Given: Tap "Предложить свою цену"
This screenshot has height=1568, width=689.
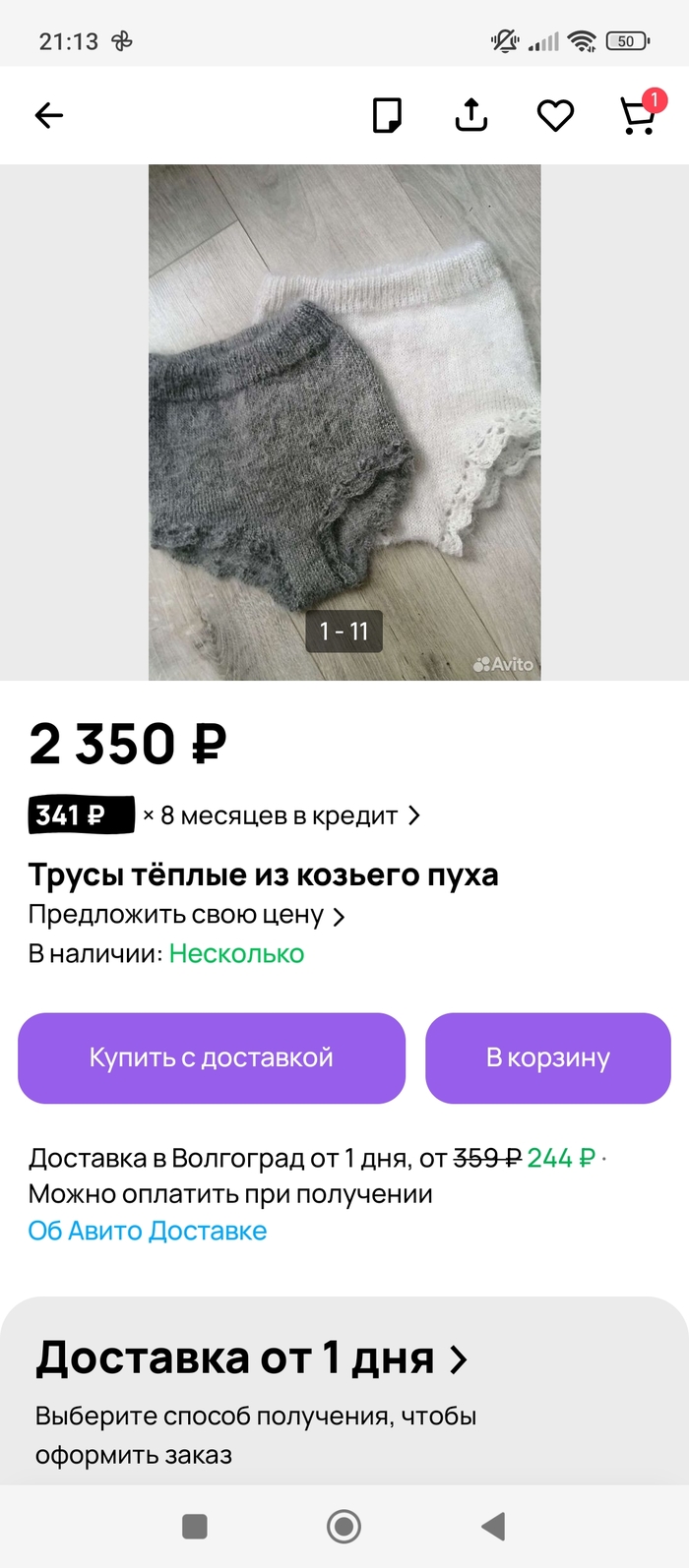Looking at the screenshot, I should pyautogui.click(x=186, y=915).
